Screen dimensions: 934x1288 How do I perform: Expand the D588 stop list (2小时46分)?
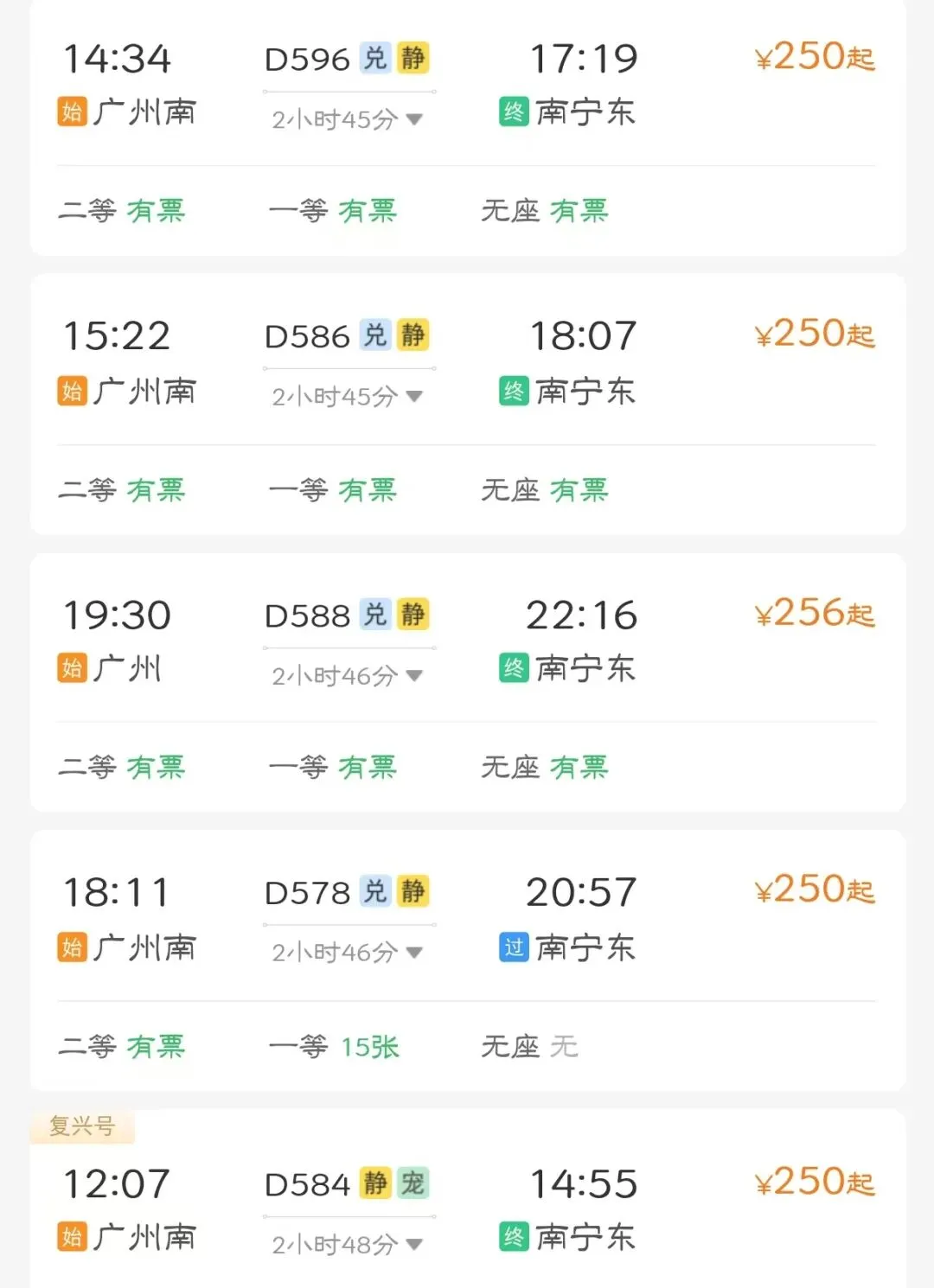pos(348,676)
